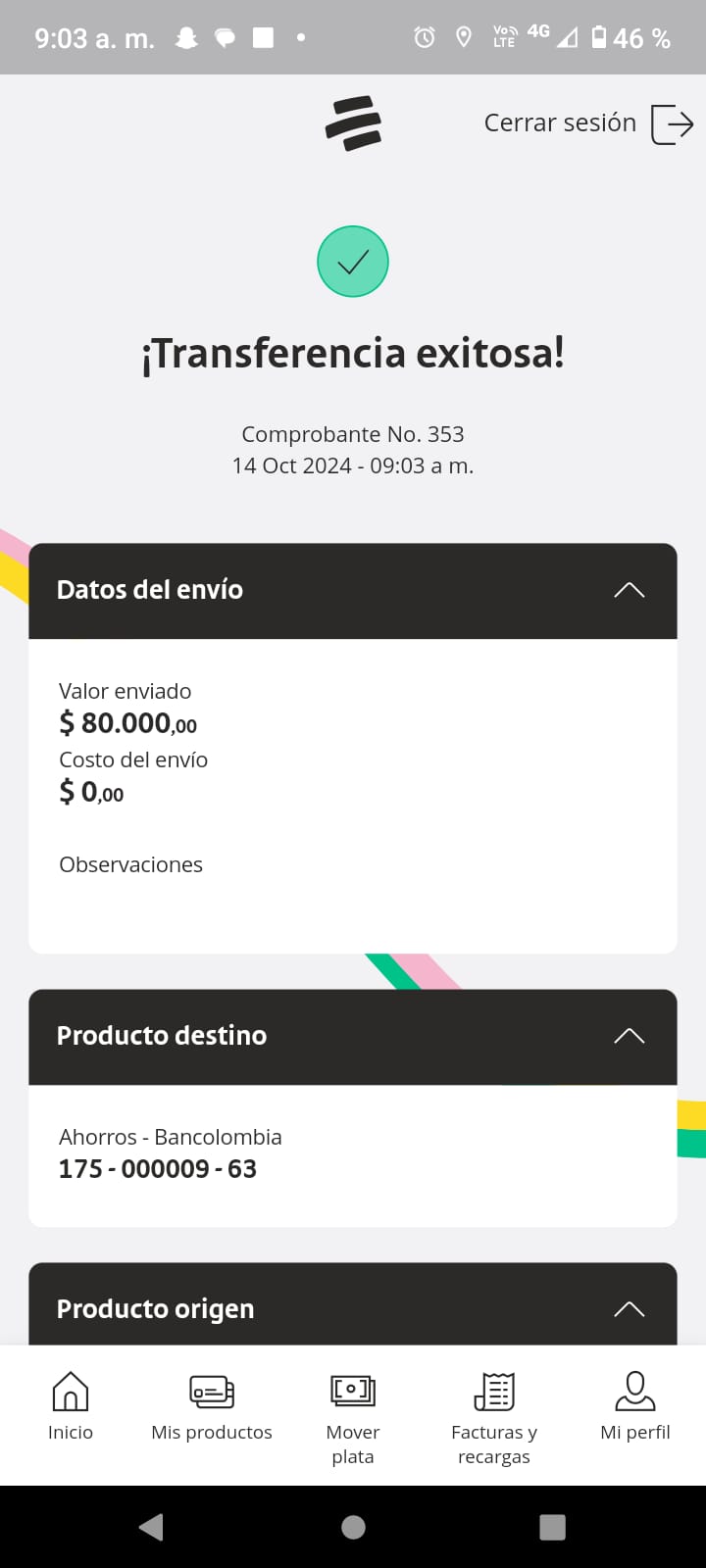This screenshot has height=1568, width=706.
Task: Tap the system back button
Action: (151, 1527)
